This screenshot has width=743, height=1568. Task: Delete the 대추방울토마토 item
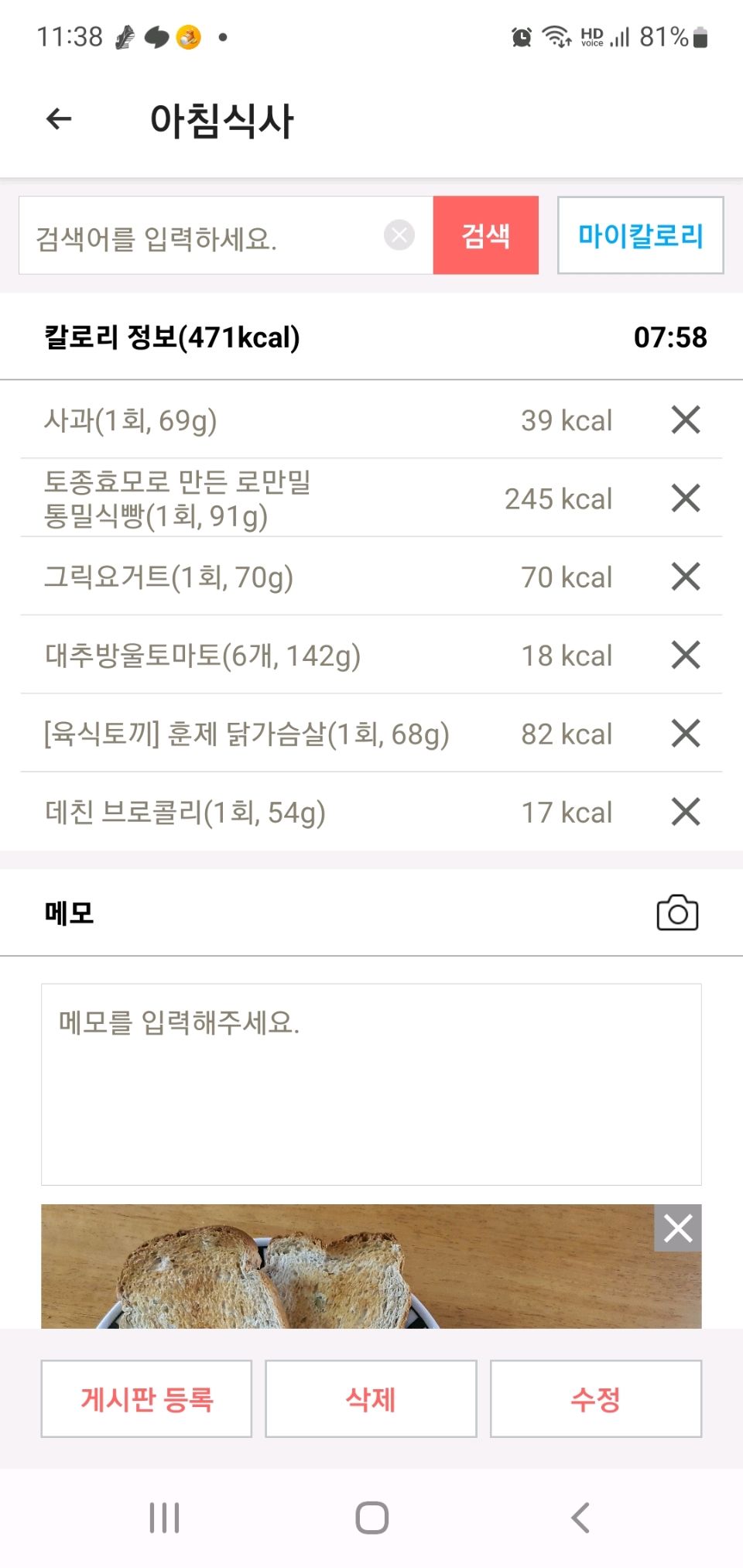tap(686, 655)
